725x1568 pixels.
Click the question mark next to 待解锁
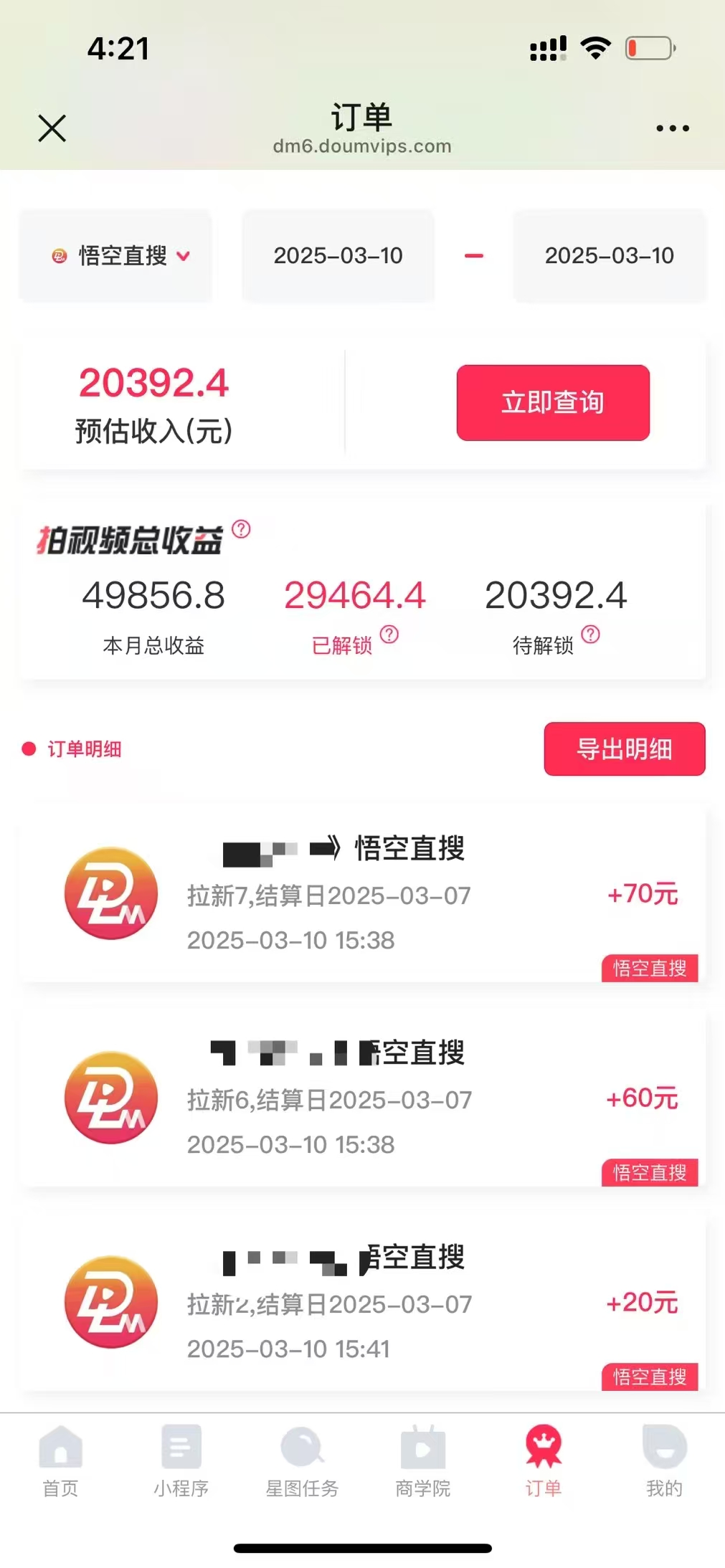[590, 635]
